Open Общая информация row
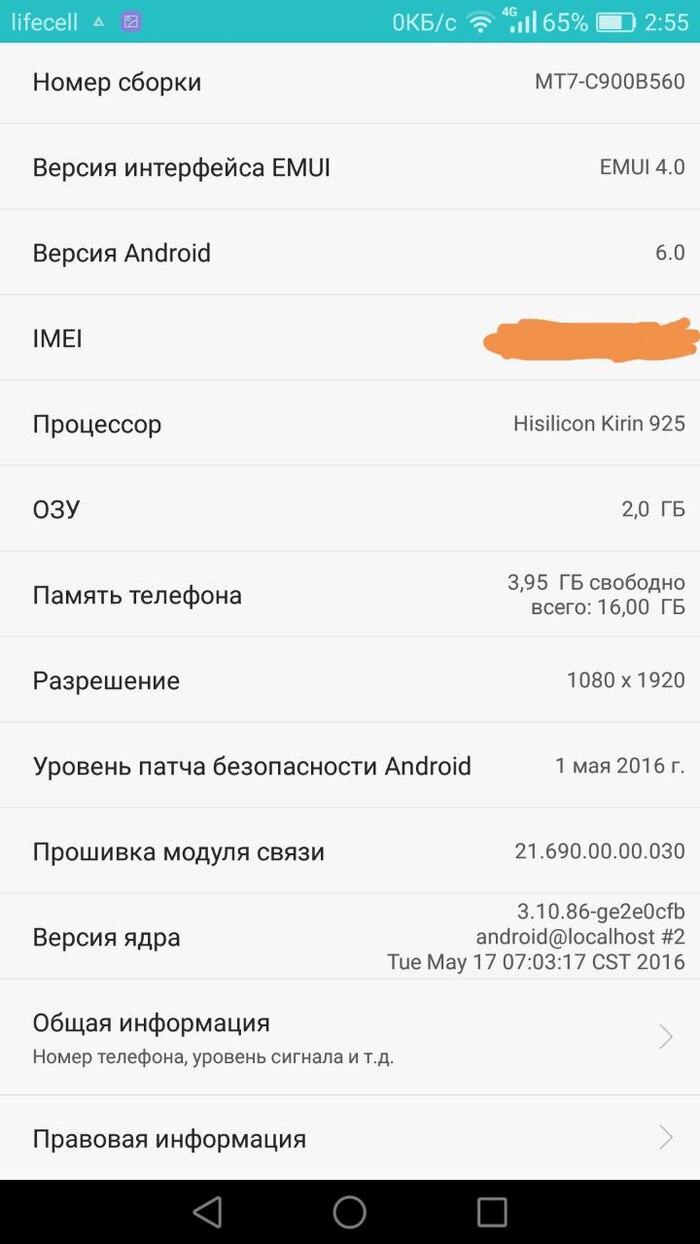This screenshot has width=700, height=1244. pyautogui.click(x=350, y=1037)
